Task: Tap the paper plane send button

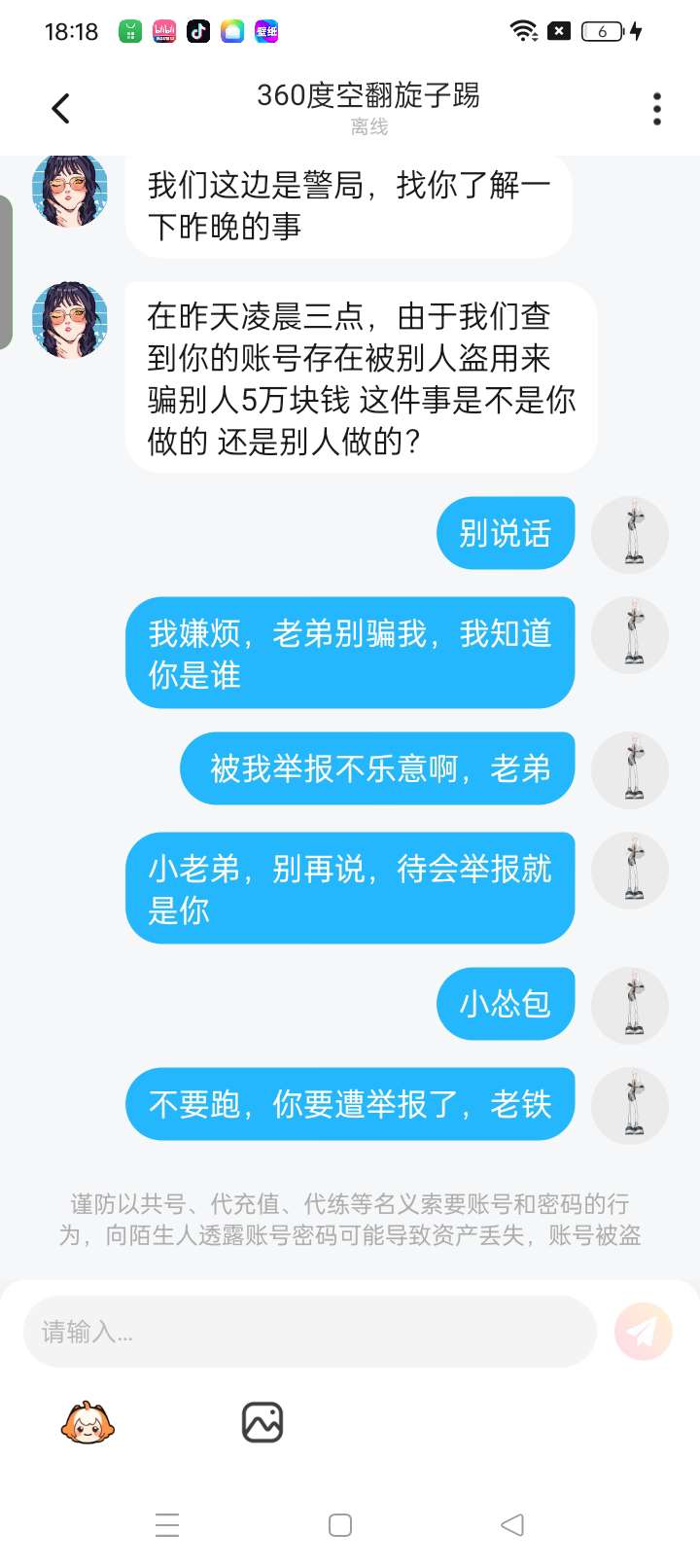Action: (x=644, y=1332)
